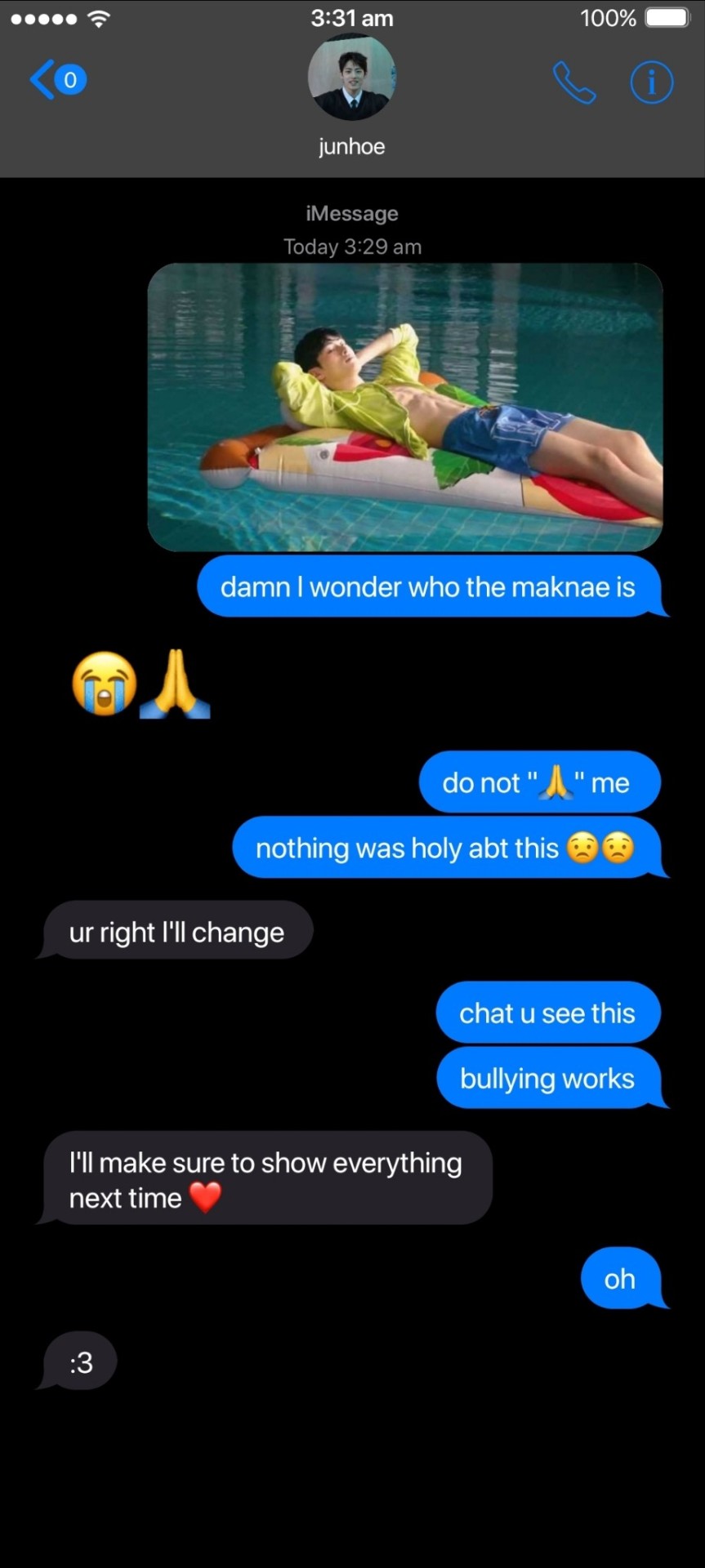Viewport: 705px width, 1568px height.
Task: View the sent pool photo
Action: point(405,407)
